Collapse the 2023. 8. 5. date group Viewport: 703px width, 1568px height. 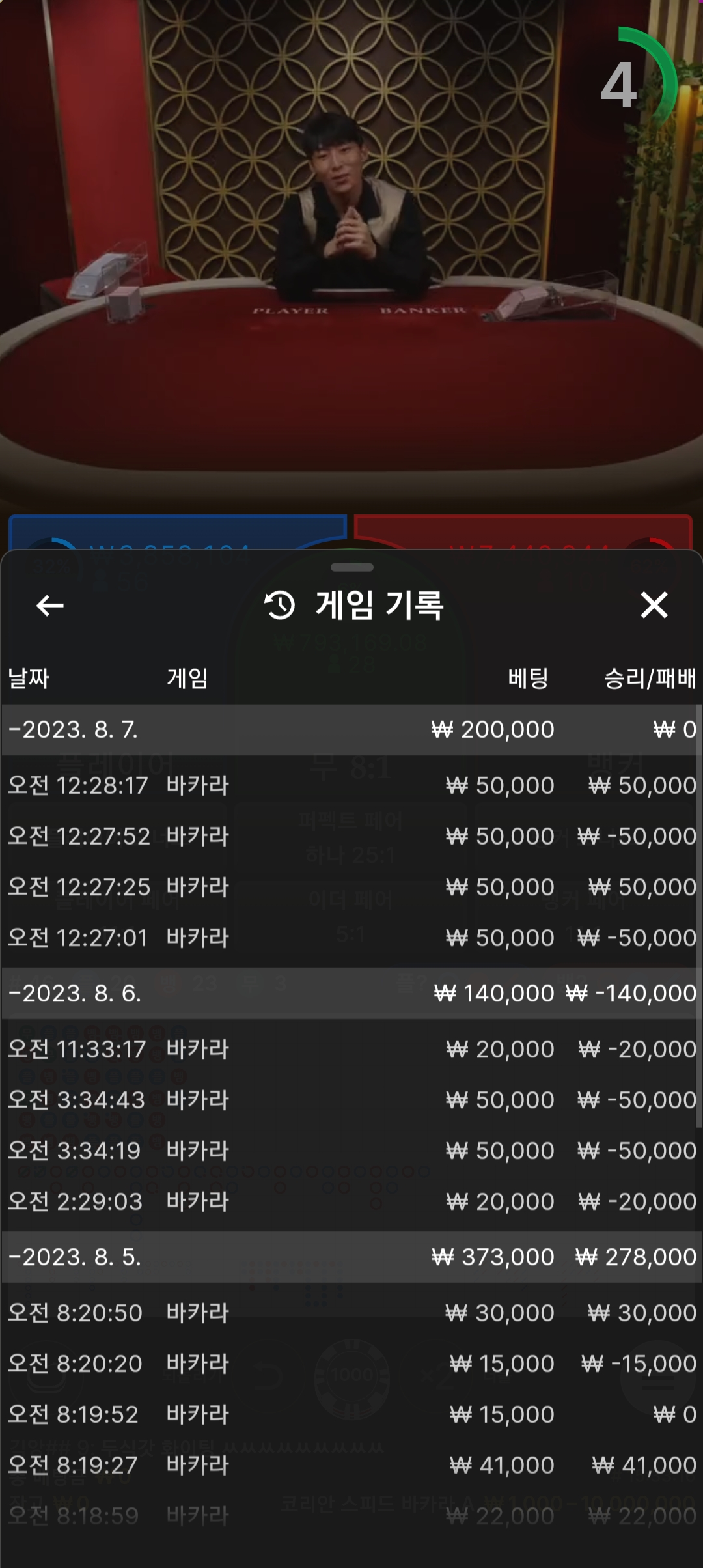tap(74, 1257)
